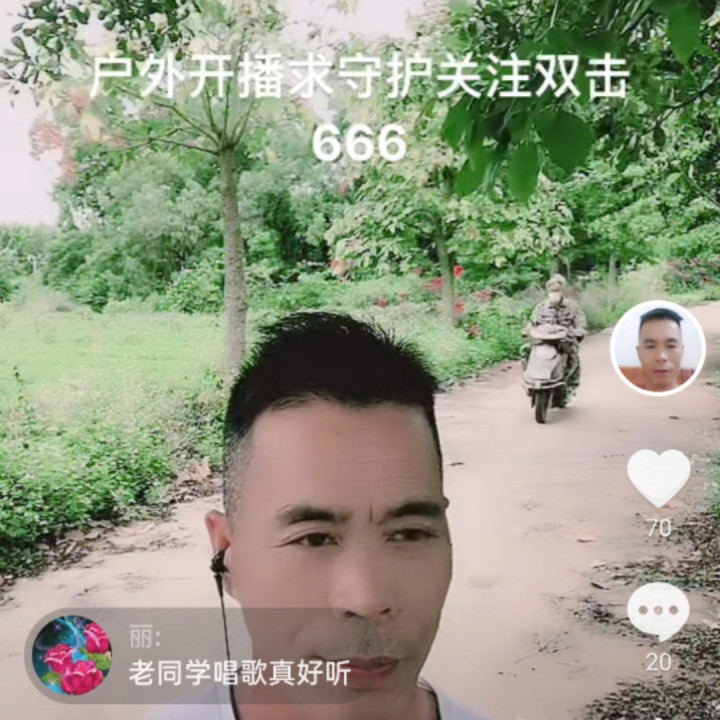Like this video with the heart icon
This screenshot has height=720, width=720.
pos(658,478)
